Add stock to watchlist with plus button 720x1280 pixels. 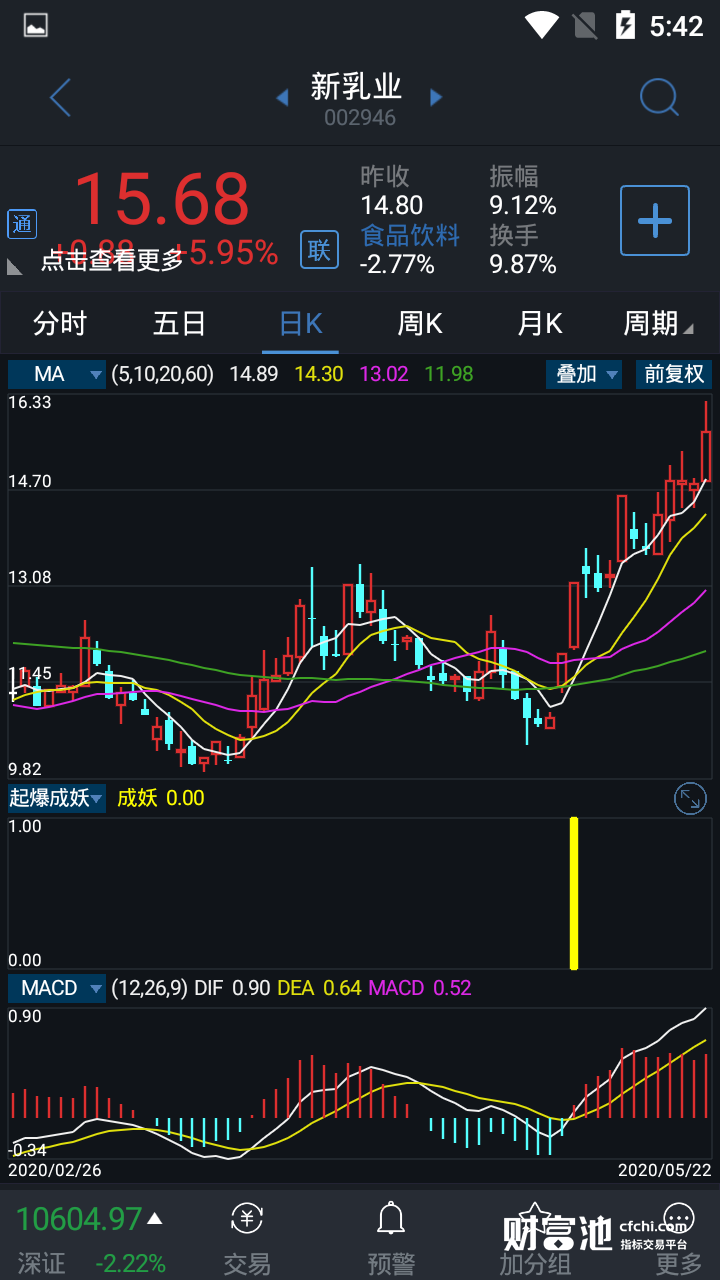tap(655, 220)
